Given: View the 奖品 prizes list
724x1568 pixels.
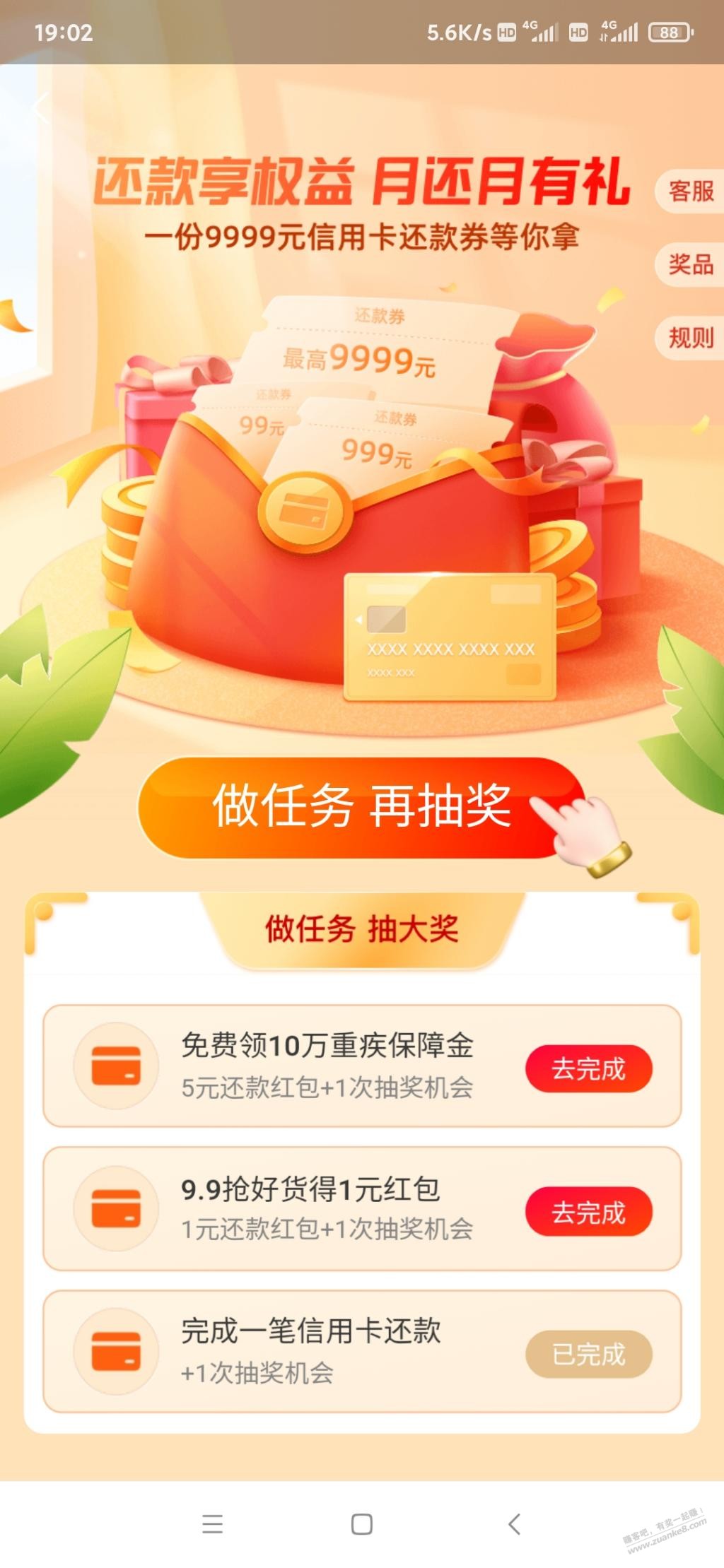Looking at the screenshot, I should [x=690, y=264].
